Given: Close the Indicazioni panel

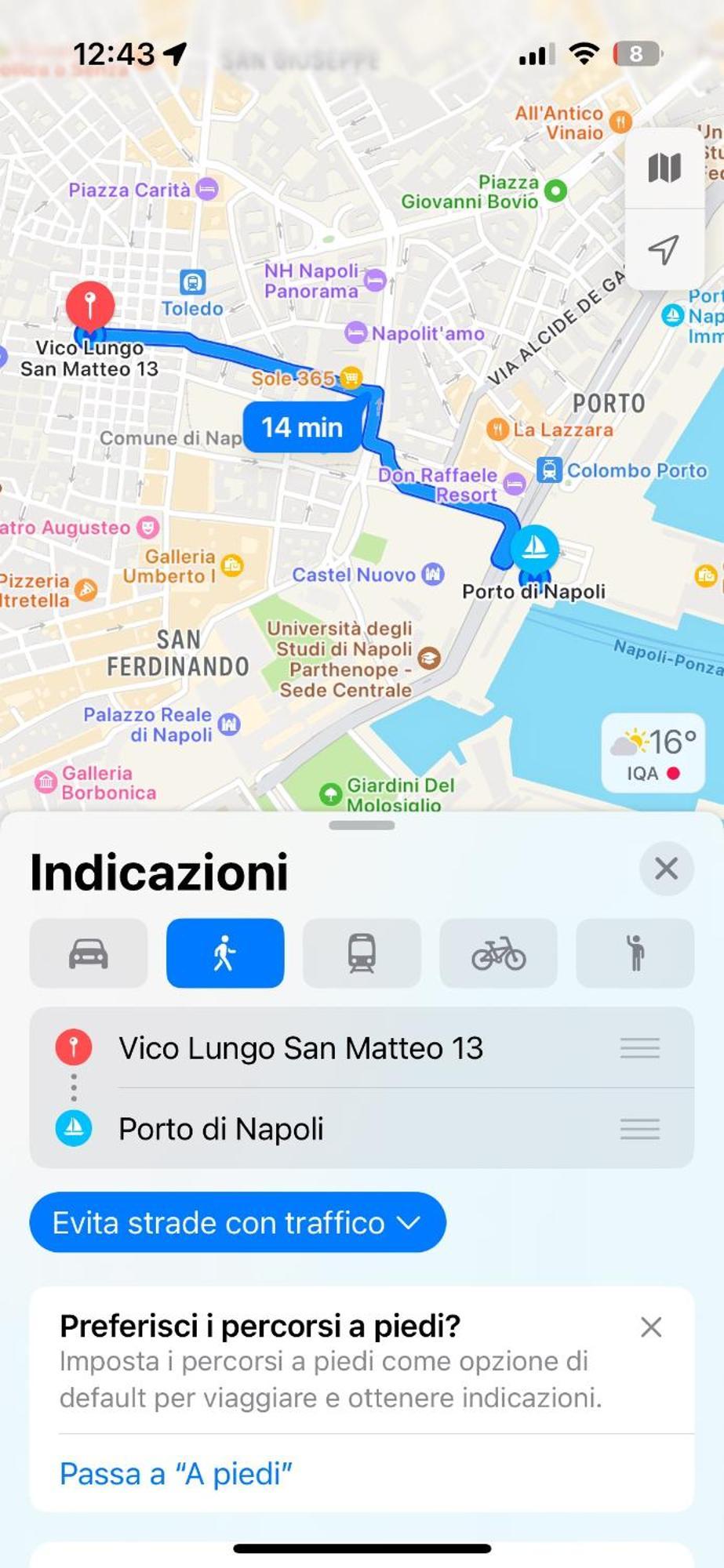Looking at the screenshot, I should [666, 869].
